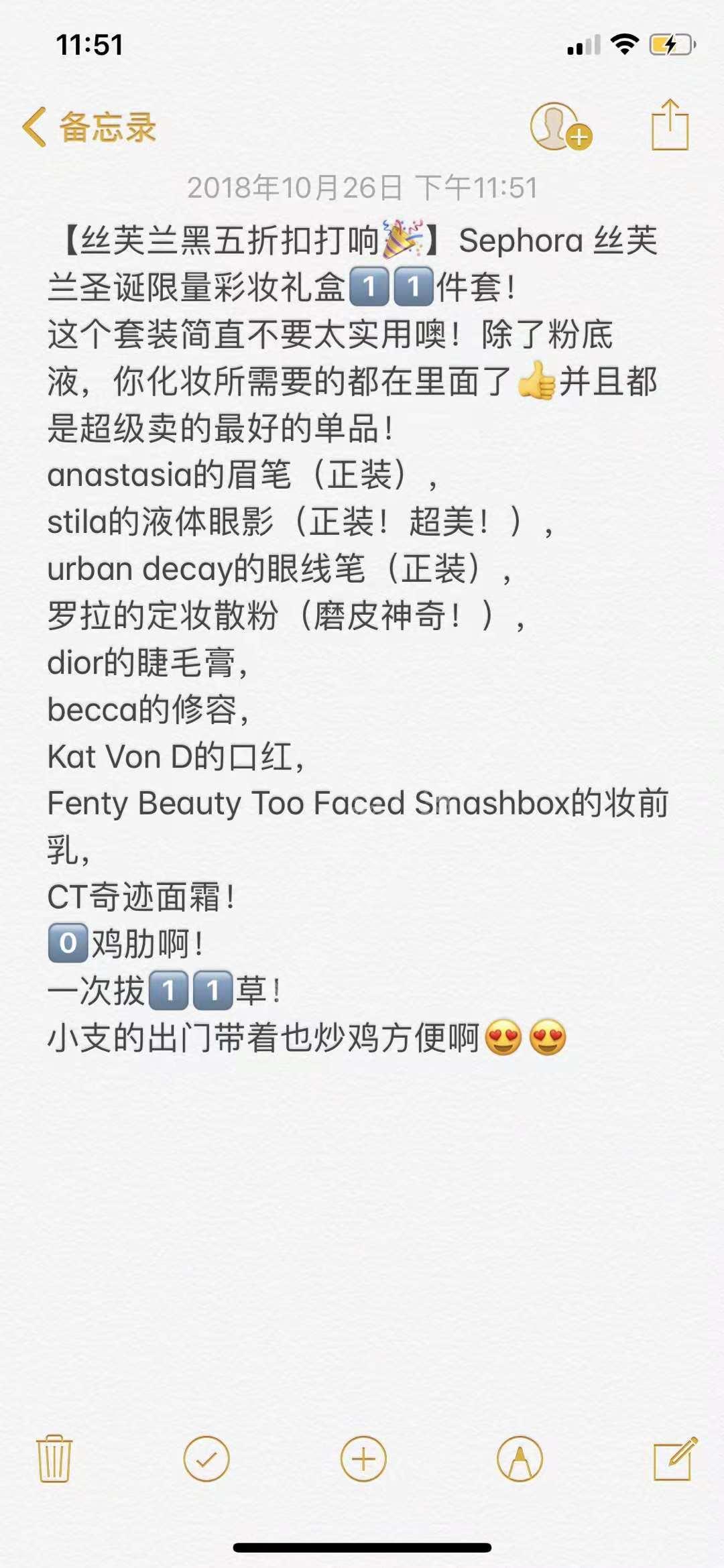
Task: Open the share sheet icon
Action: [670, 125]
